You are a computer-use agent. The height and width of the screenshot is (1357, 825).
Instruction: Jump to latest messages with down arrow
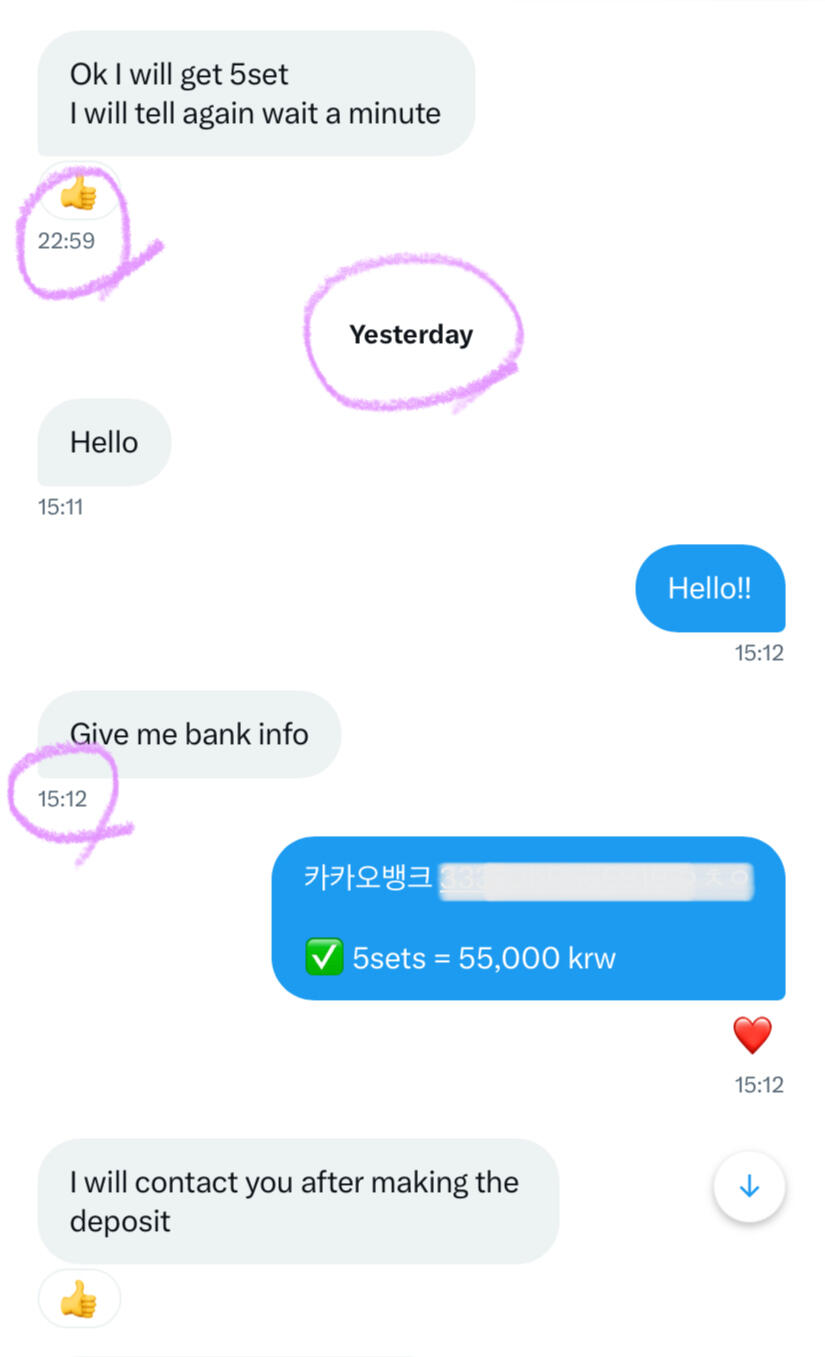click(x=749, y=1187)
